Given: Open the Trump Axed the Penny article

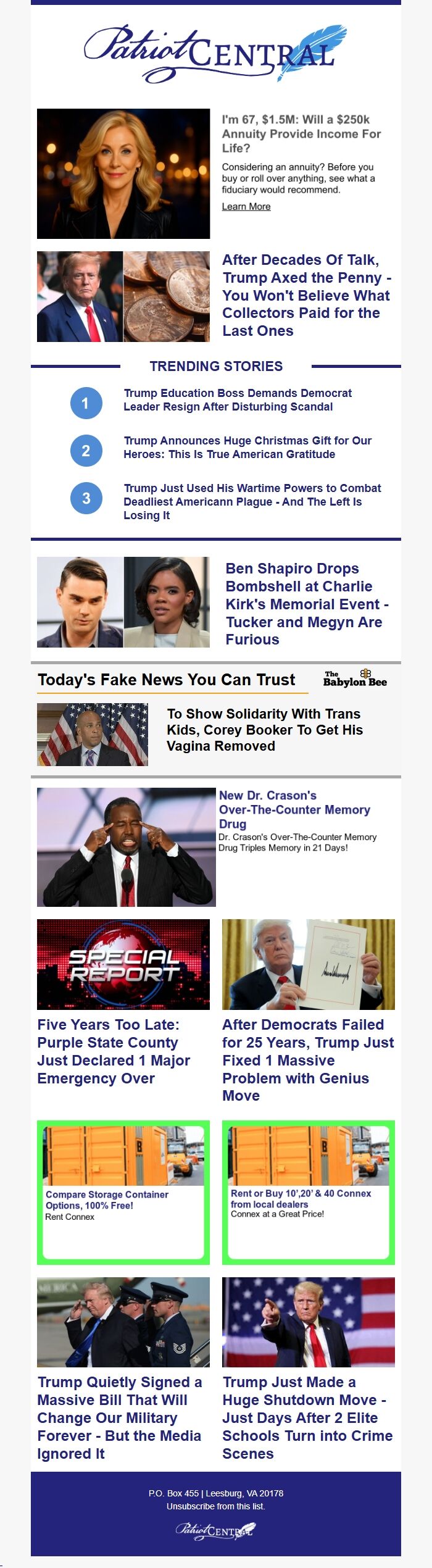Looking at the screenshot, I should click(306, 295).
